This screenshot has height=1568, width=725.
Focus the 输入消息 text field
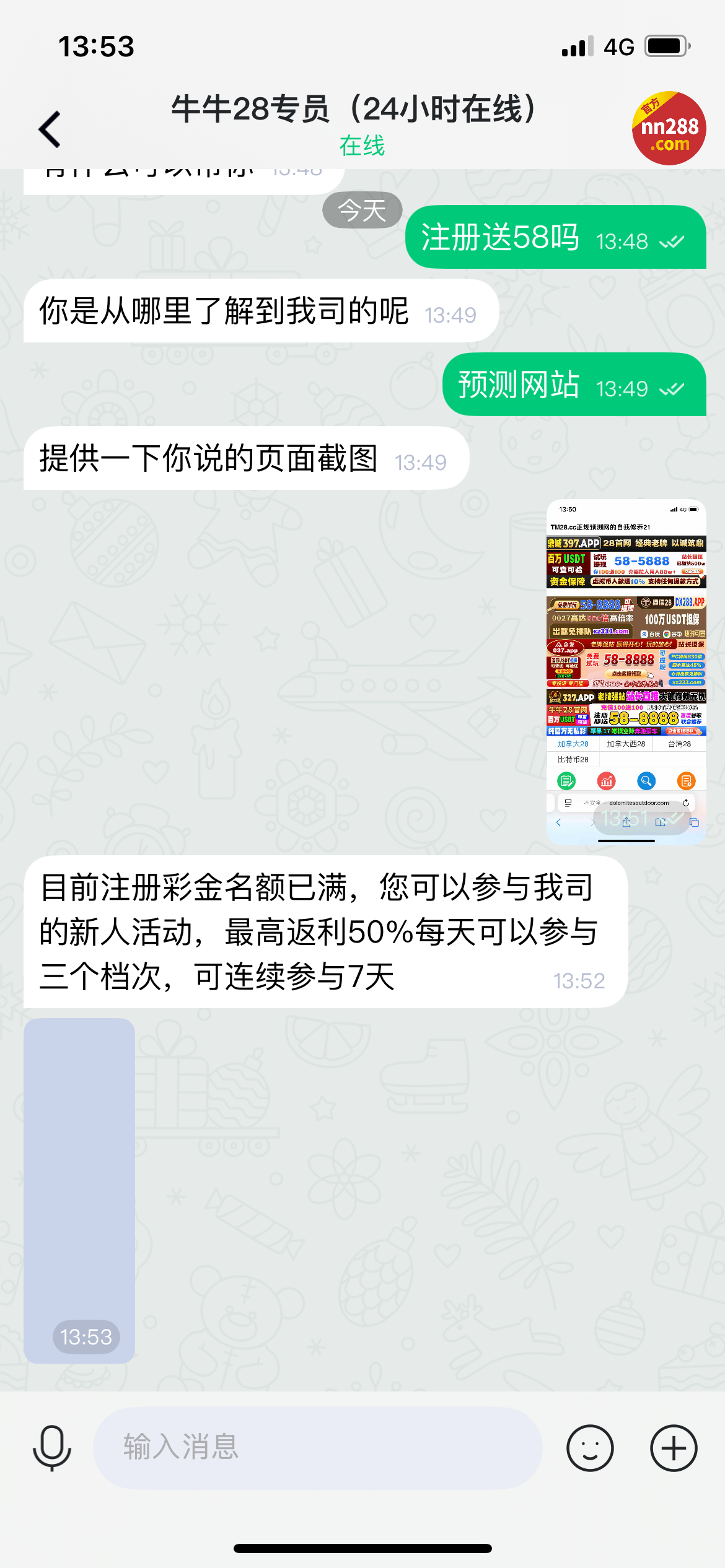pos(317,1448)
